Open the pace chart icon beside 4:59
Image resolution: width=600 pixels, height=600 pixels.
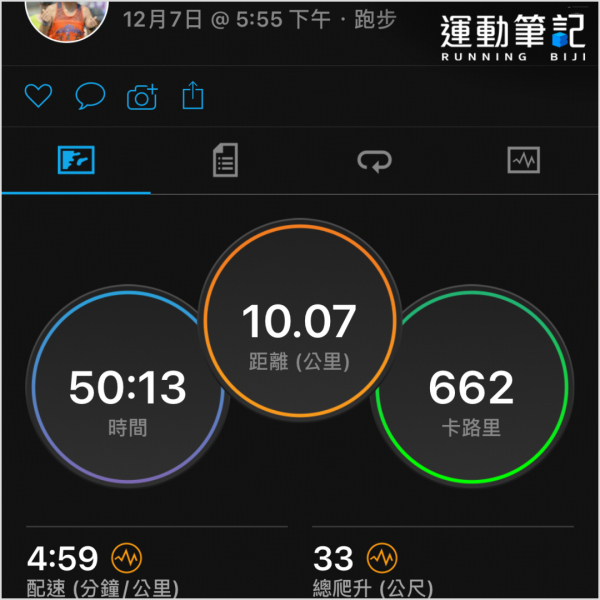125,556
